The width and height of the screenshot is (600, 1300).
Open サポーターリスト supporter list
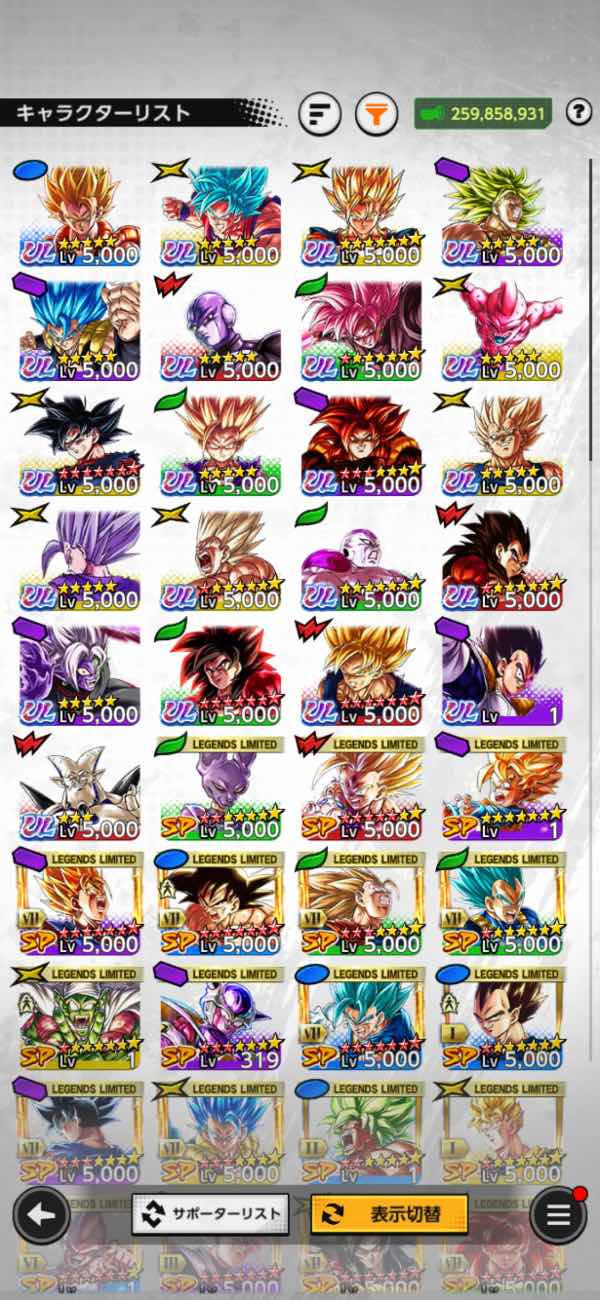[210, 1214]
